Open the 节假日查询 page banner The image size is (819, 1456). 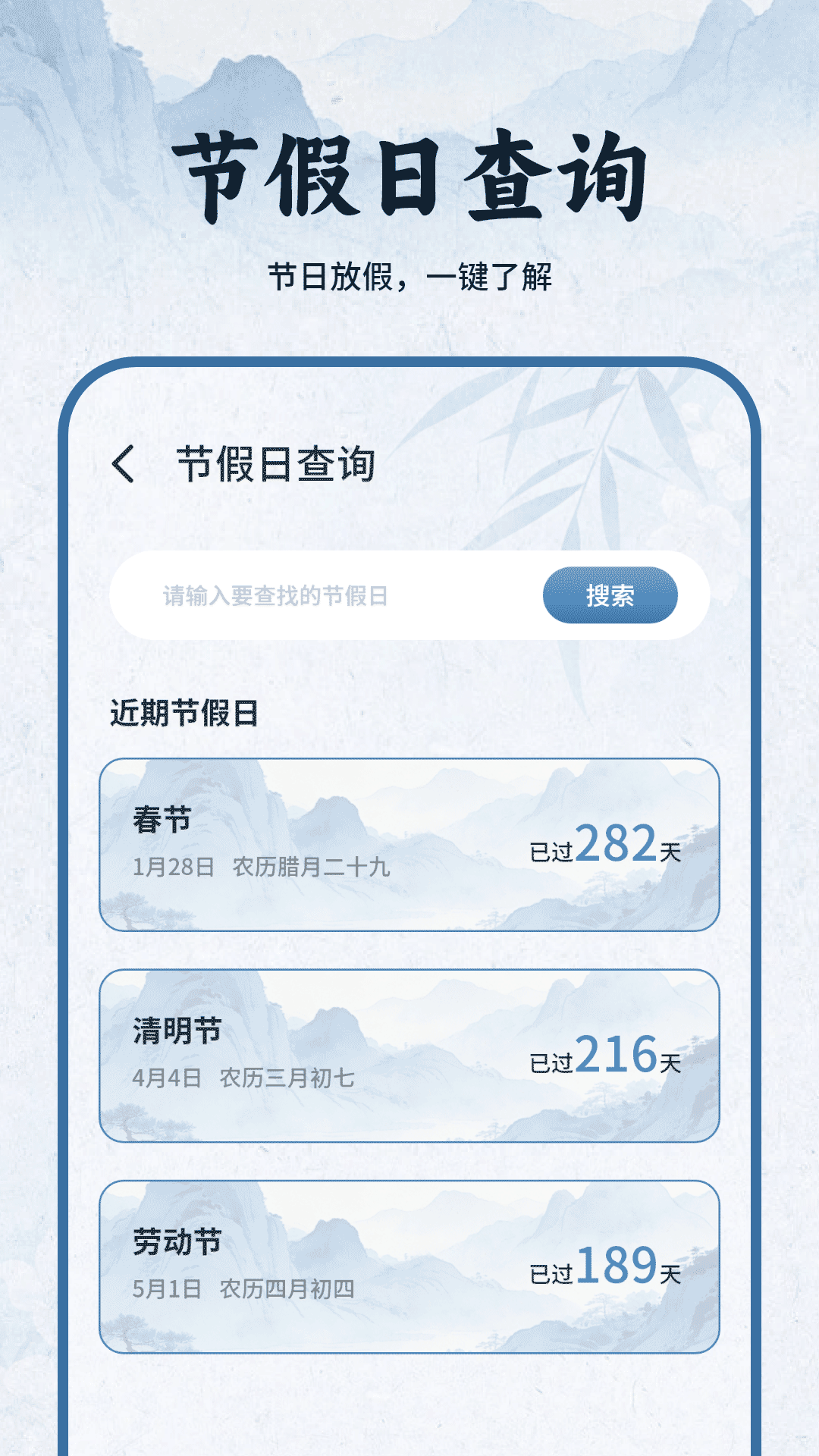coord(409,173)
